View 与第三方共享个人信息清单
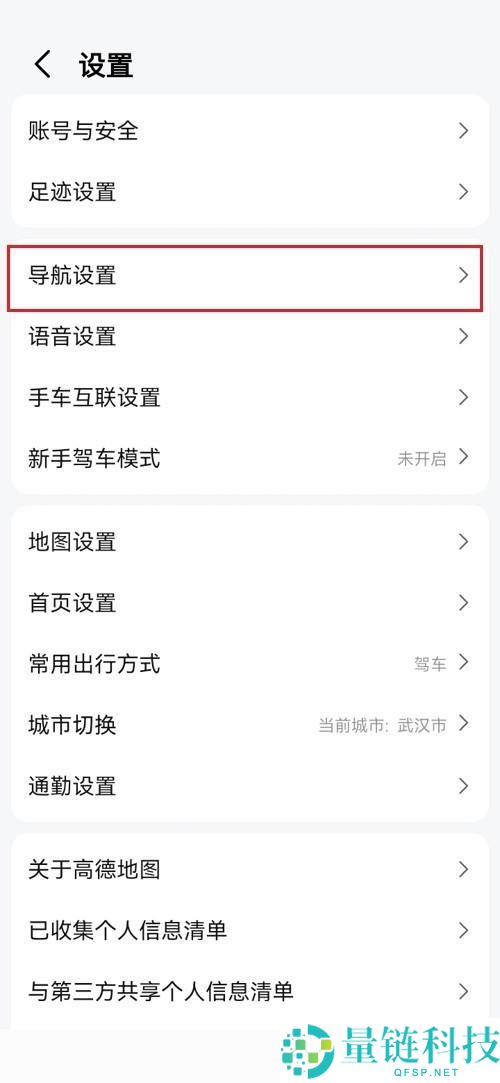This screenshot has width=500, height=1083. tap(250, 992)
